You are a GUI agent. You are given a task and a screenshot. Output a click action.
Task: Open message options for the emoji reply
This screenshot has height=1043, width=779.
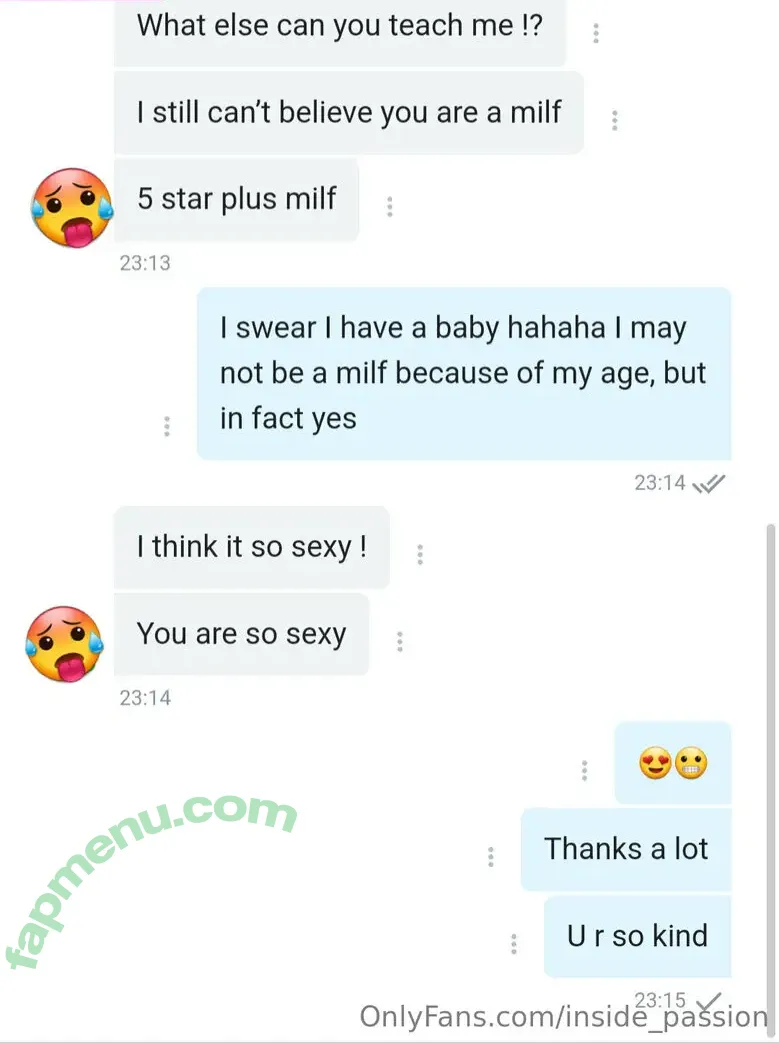click(584, 770)
